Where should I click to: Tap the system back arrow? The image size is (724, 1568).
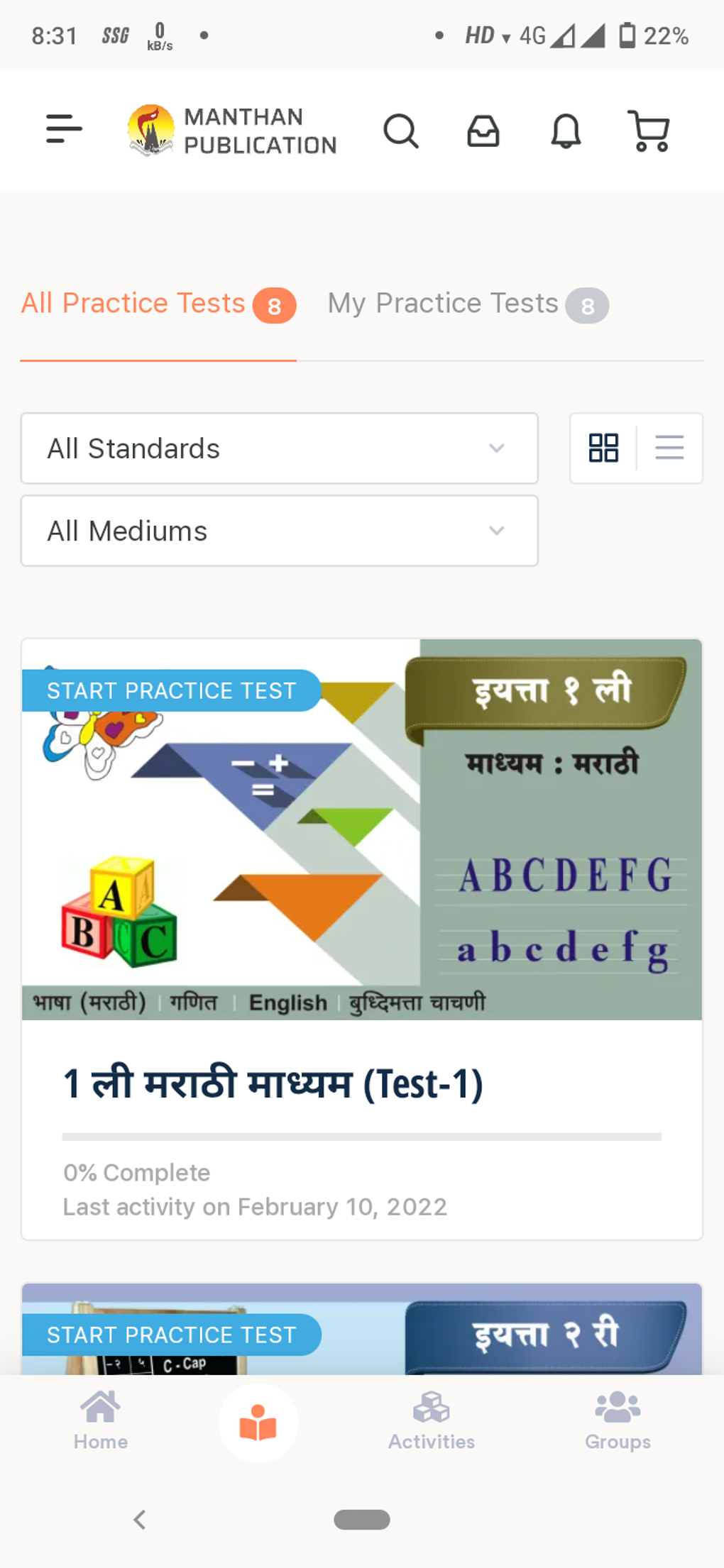pos(140,1520)
